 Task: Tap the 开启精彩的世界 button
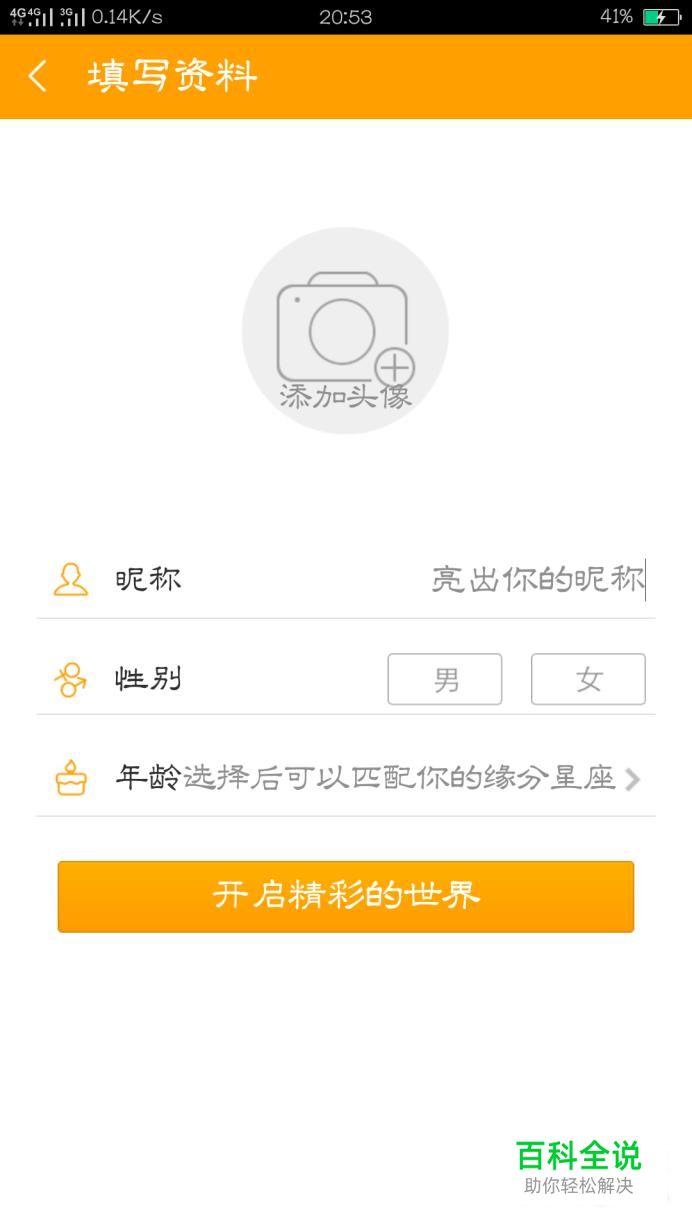(x=346, y=896)
